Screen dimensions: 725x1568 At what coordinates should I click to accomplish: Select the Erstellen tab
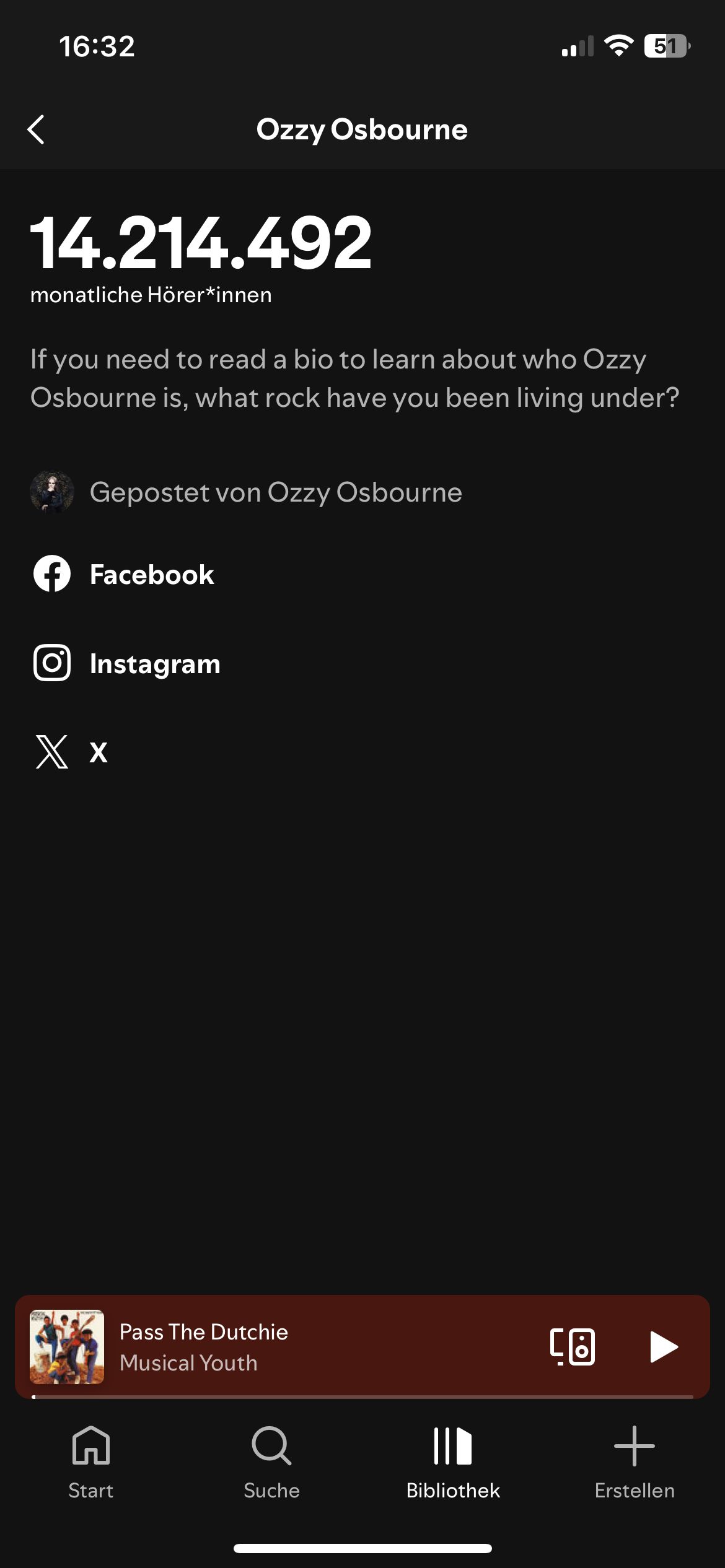coord(634,1461)
